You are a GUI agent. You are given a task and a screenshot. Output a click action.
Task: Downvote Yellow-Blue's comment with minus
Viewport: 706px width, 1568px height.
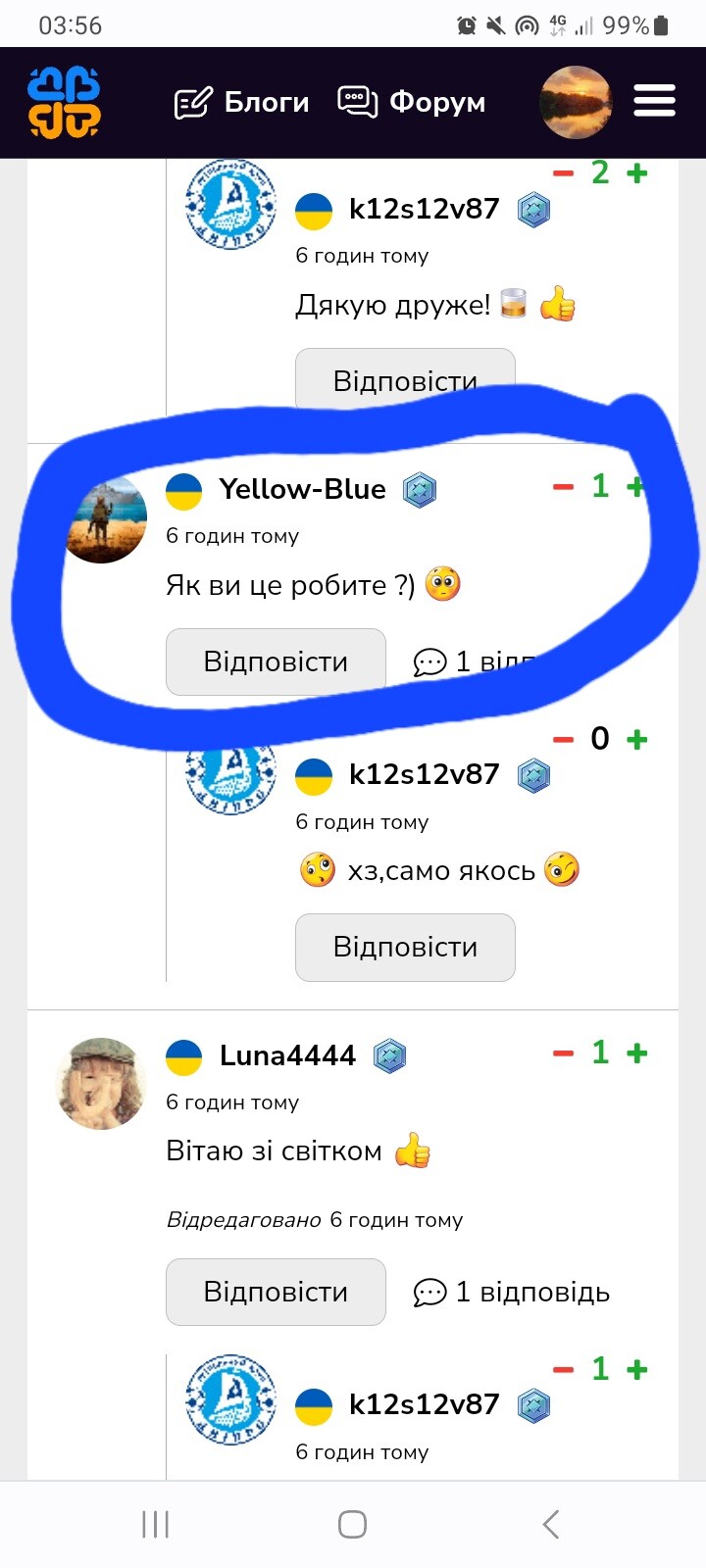tap(563, 486)
